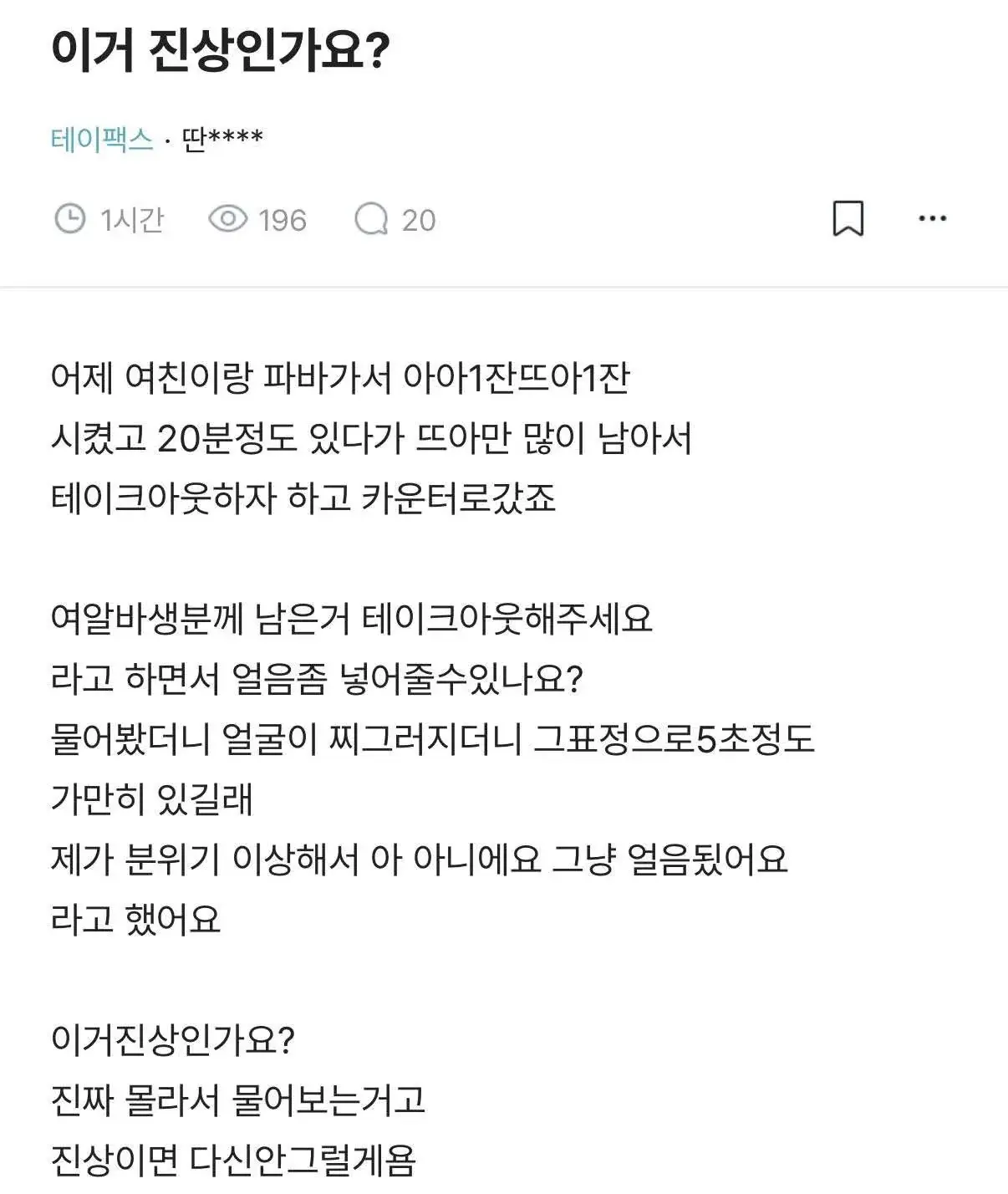The height and width of the screenshot is (1194, 1008).
Task: Click the speech bubble icon to view comments
Action: click(x=375, y=220)
